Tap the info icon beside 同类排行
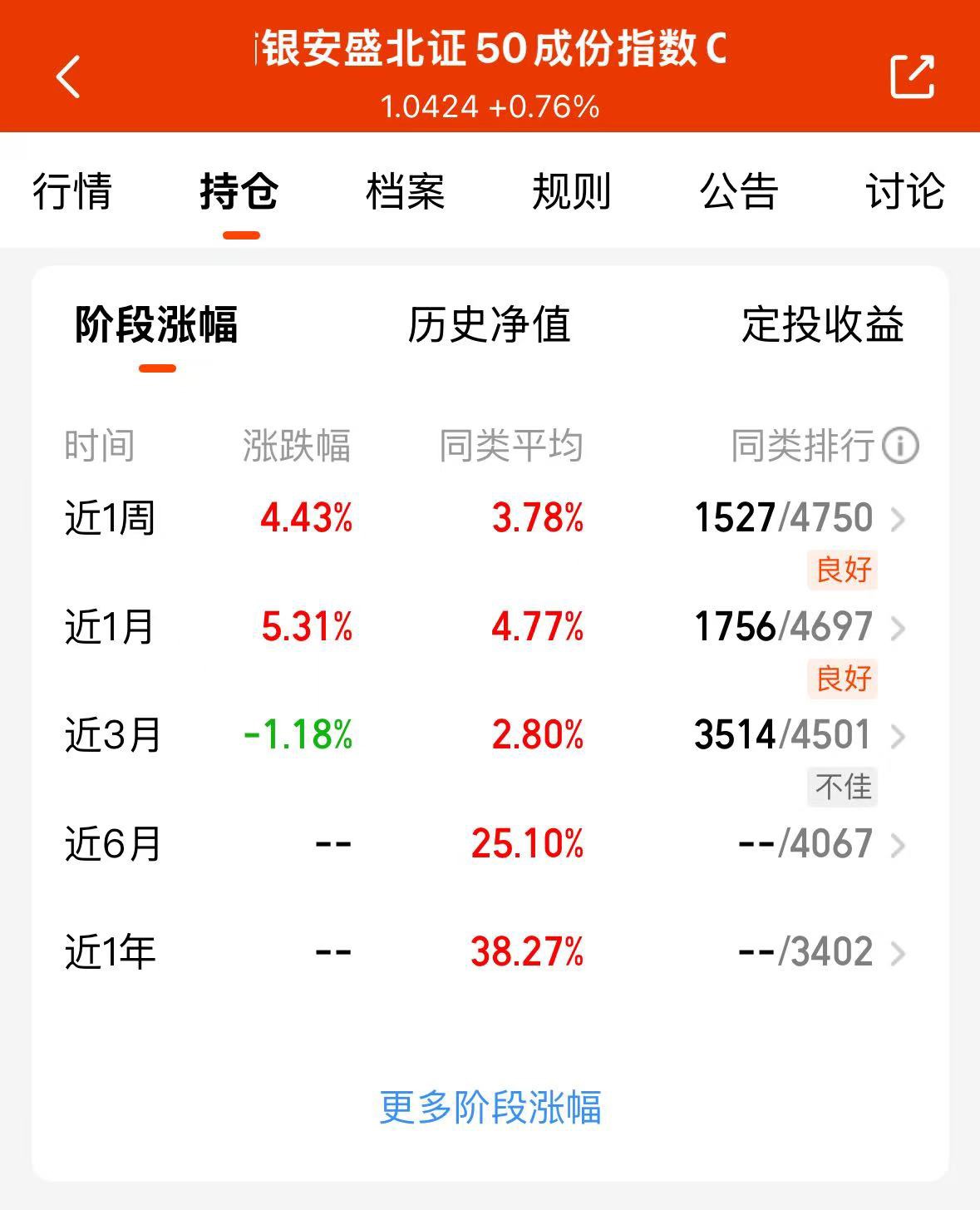 coord(900,446)
